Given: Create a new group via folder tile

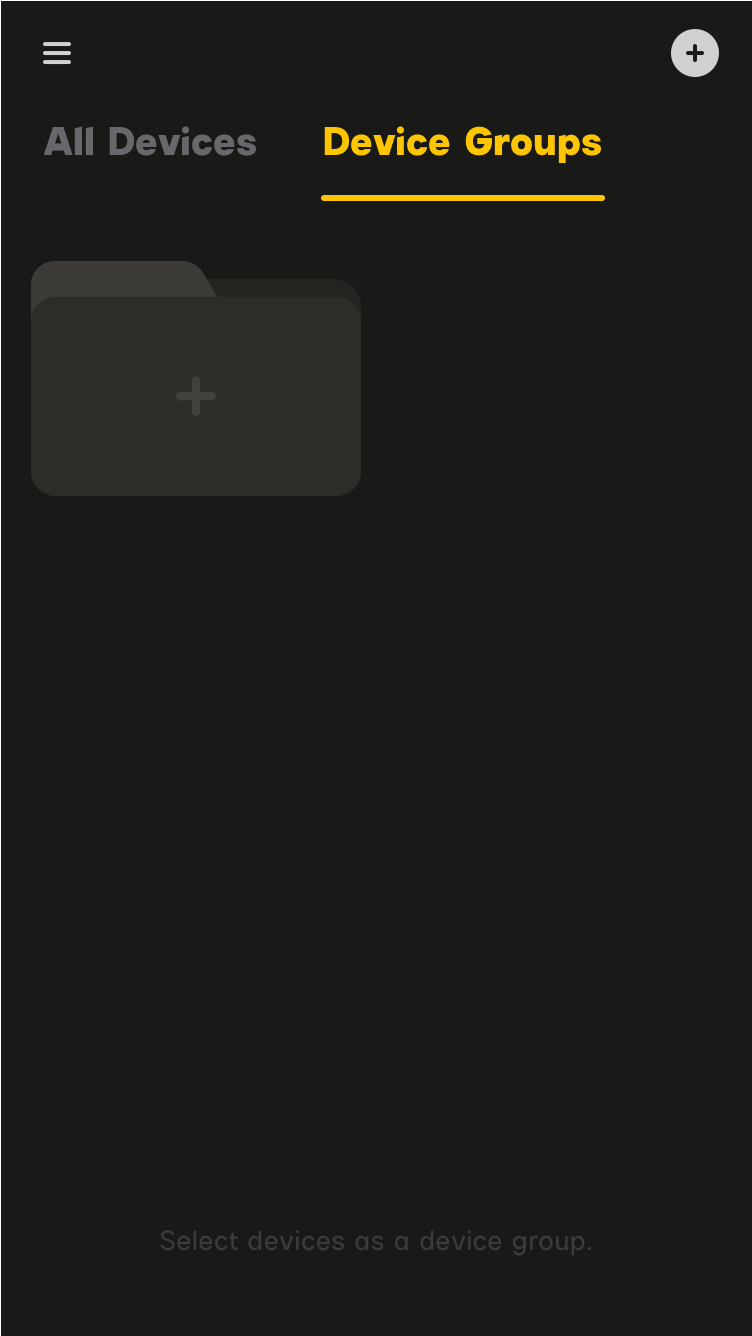Looking at the screenshot, I should [196, 396].
